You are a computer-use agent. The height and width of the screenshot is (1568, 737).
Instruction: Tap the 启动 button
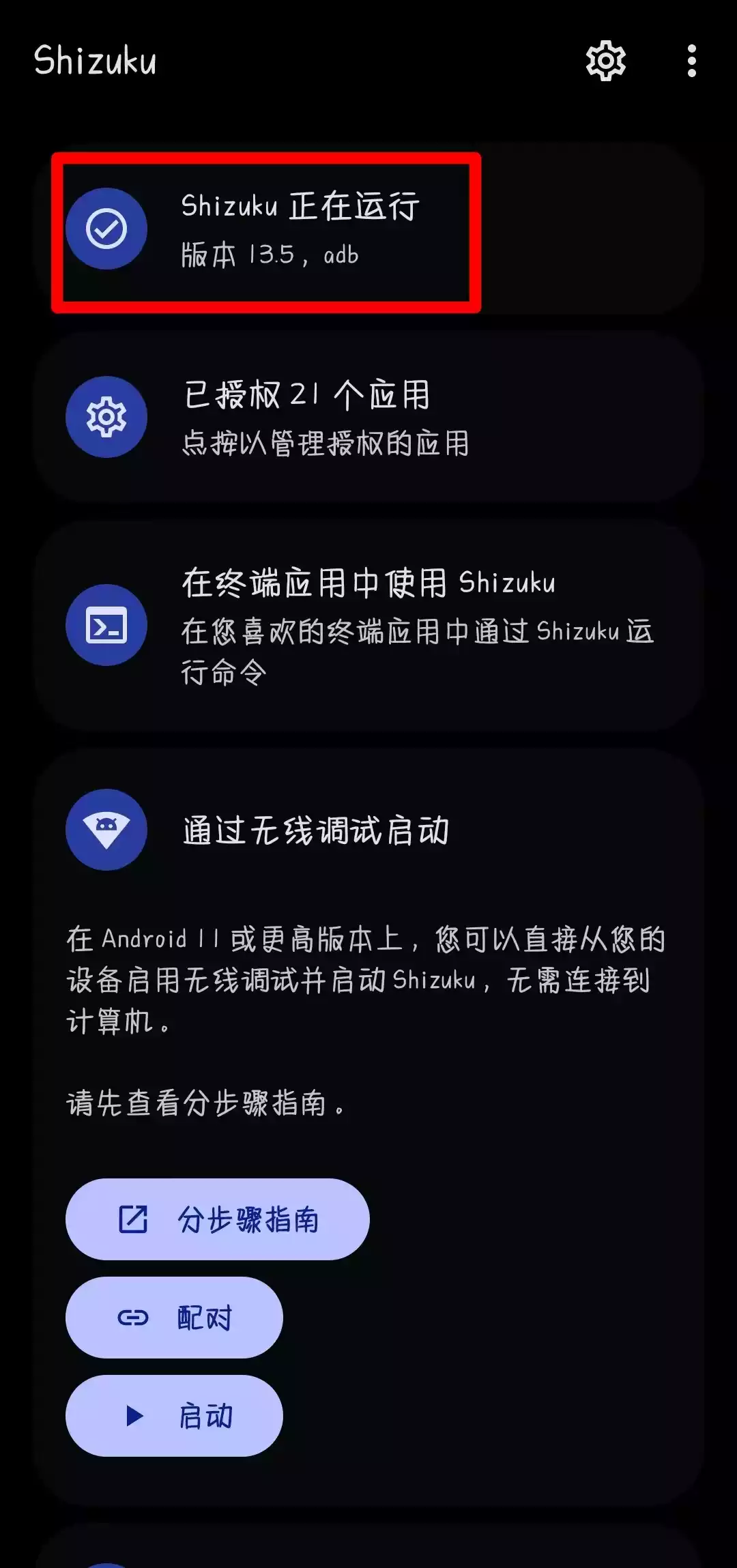tap(174, 1415)
